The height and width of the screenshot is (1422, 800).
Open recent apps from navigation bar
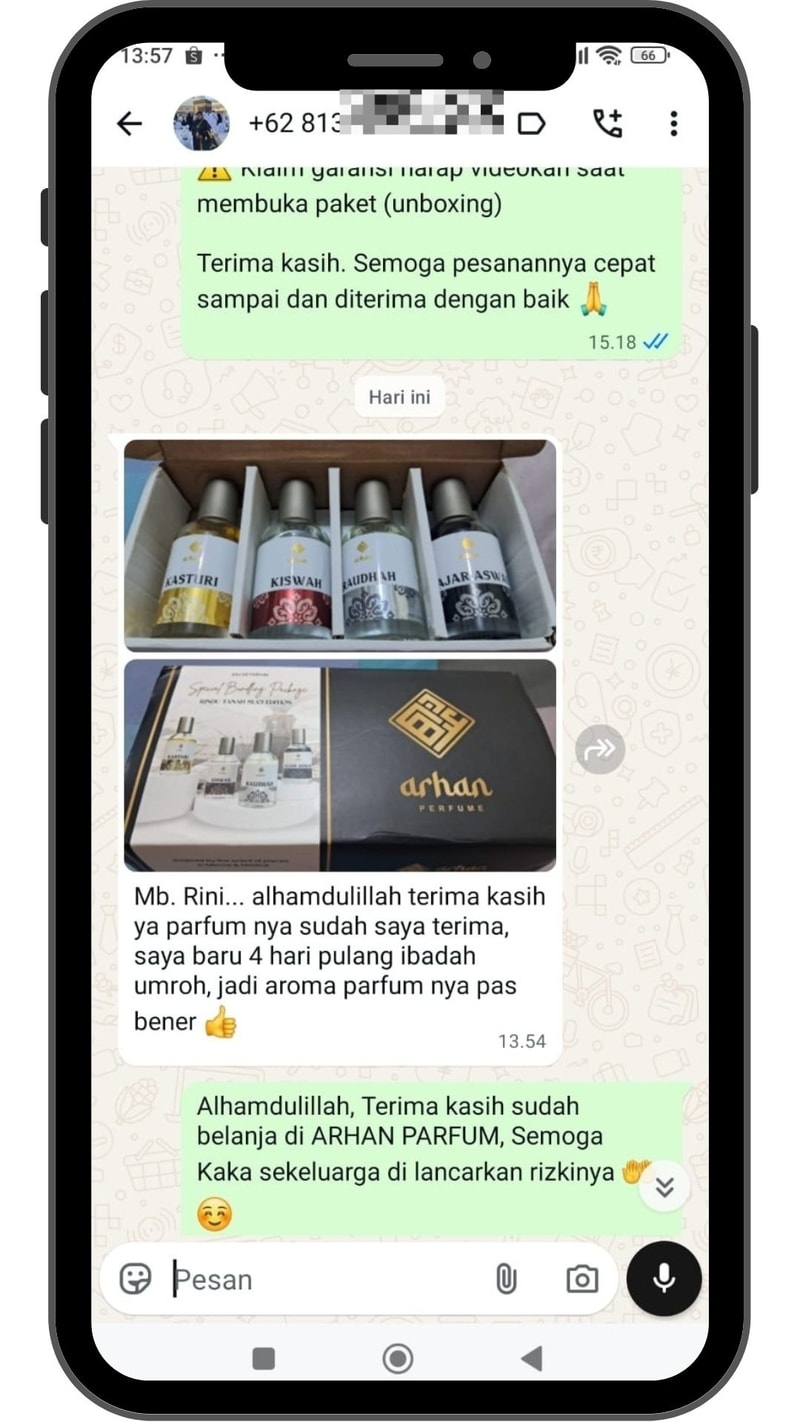coord(264,1358)
